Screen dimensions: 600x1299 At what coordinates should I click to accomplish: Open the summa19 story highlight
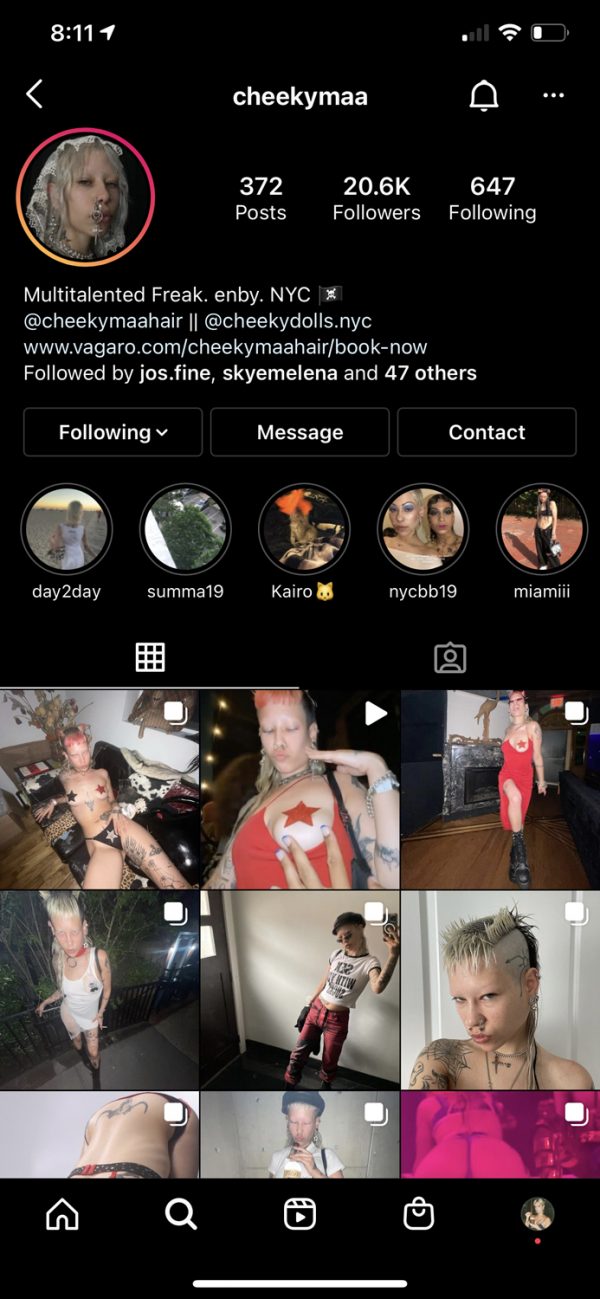pyautogui.click(x=185, y=530)
